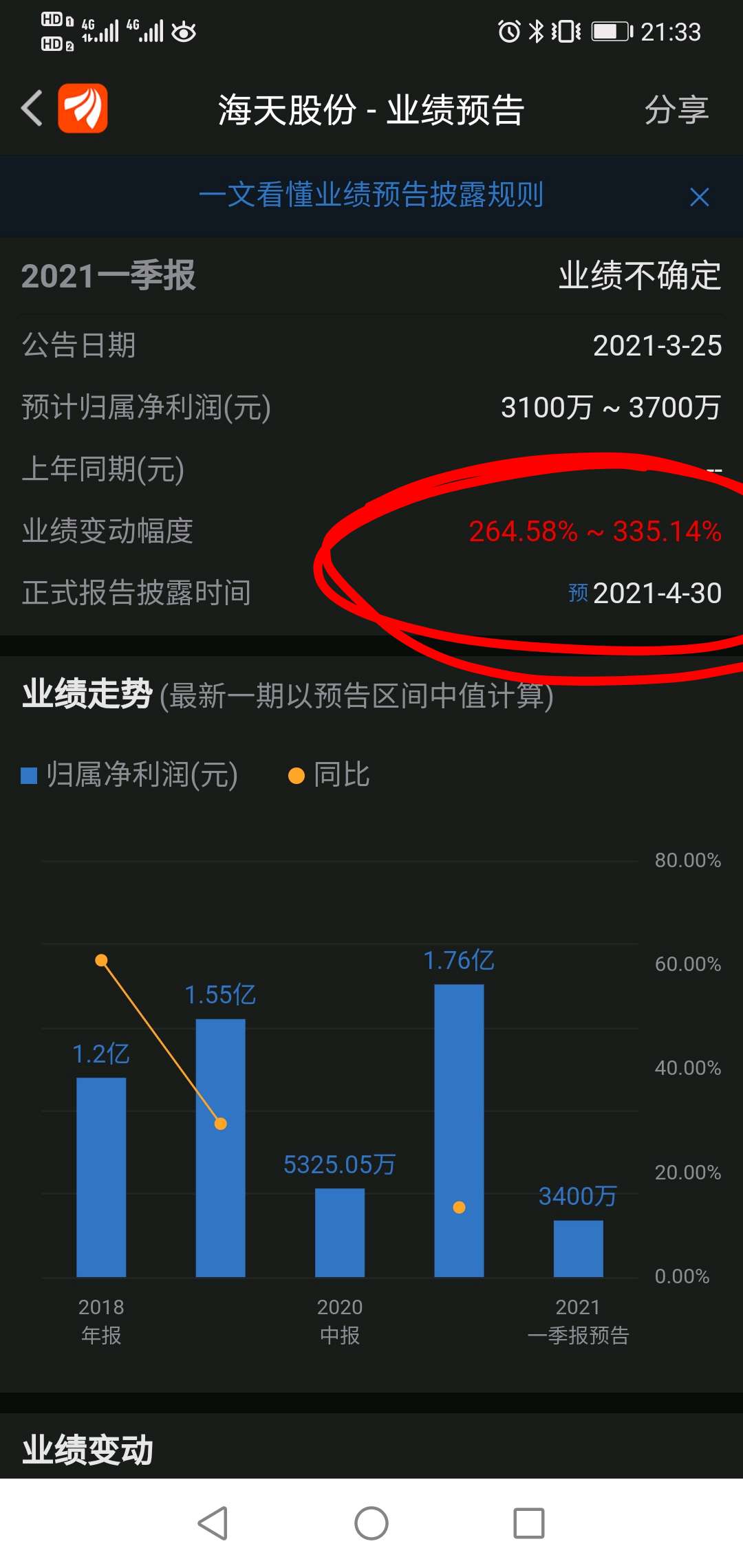Tap the Bluetooth icon in the status bar
Image resolution: width=743 pixels, height=1568 pixels.
pos(535,31)
